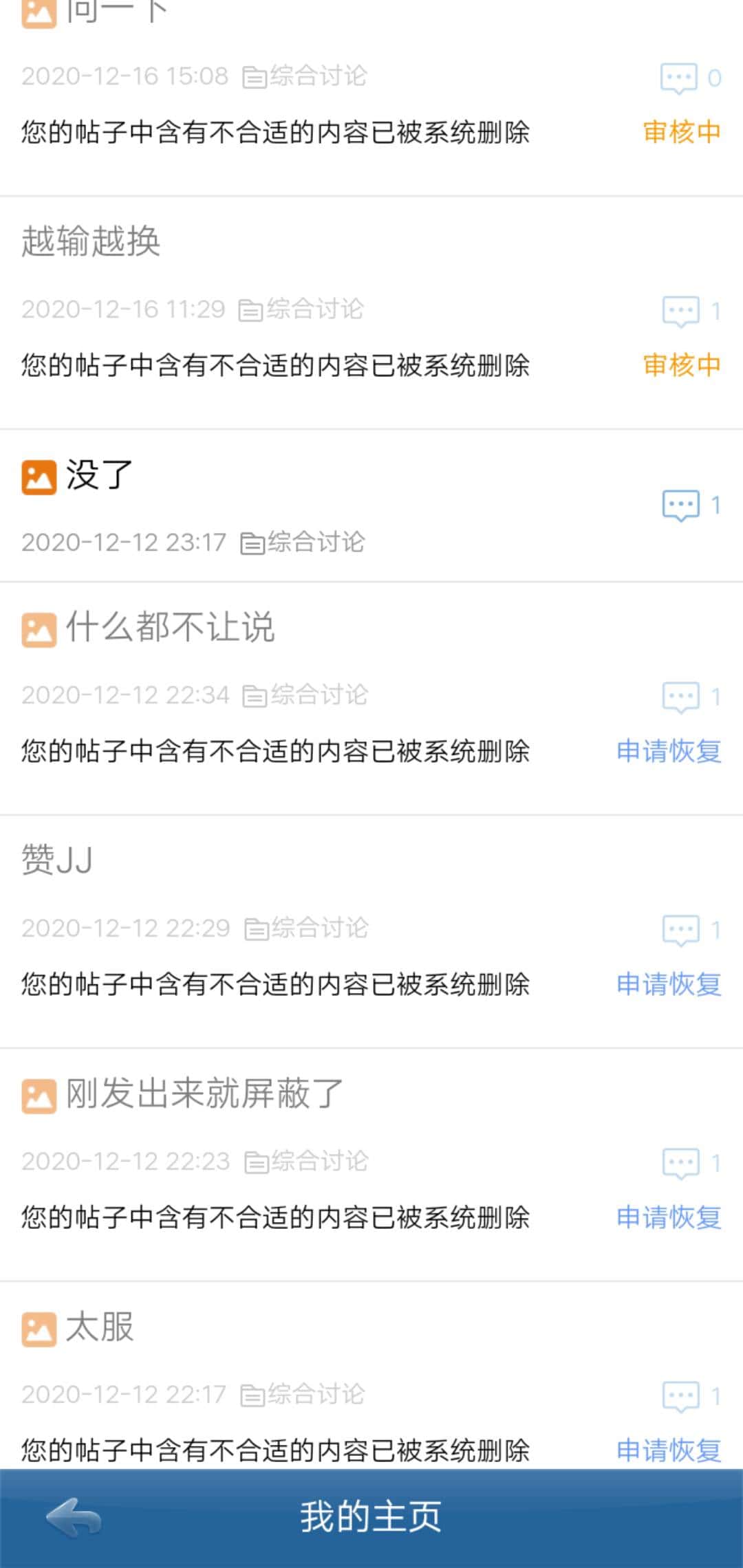Click the folder icon beside 综合讨论 on "没了"
The width and height of the screenshot is (743, 1568).
[x=256, y=543]
